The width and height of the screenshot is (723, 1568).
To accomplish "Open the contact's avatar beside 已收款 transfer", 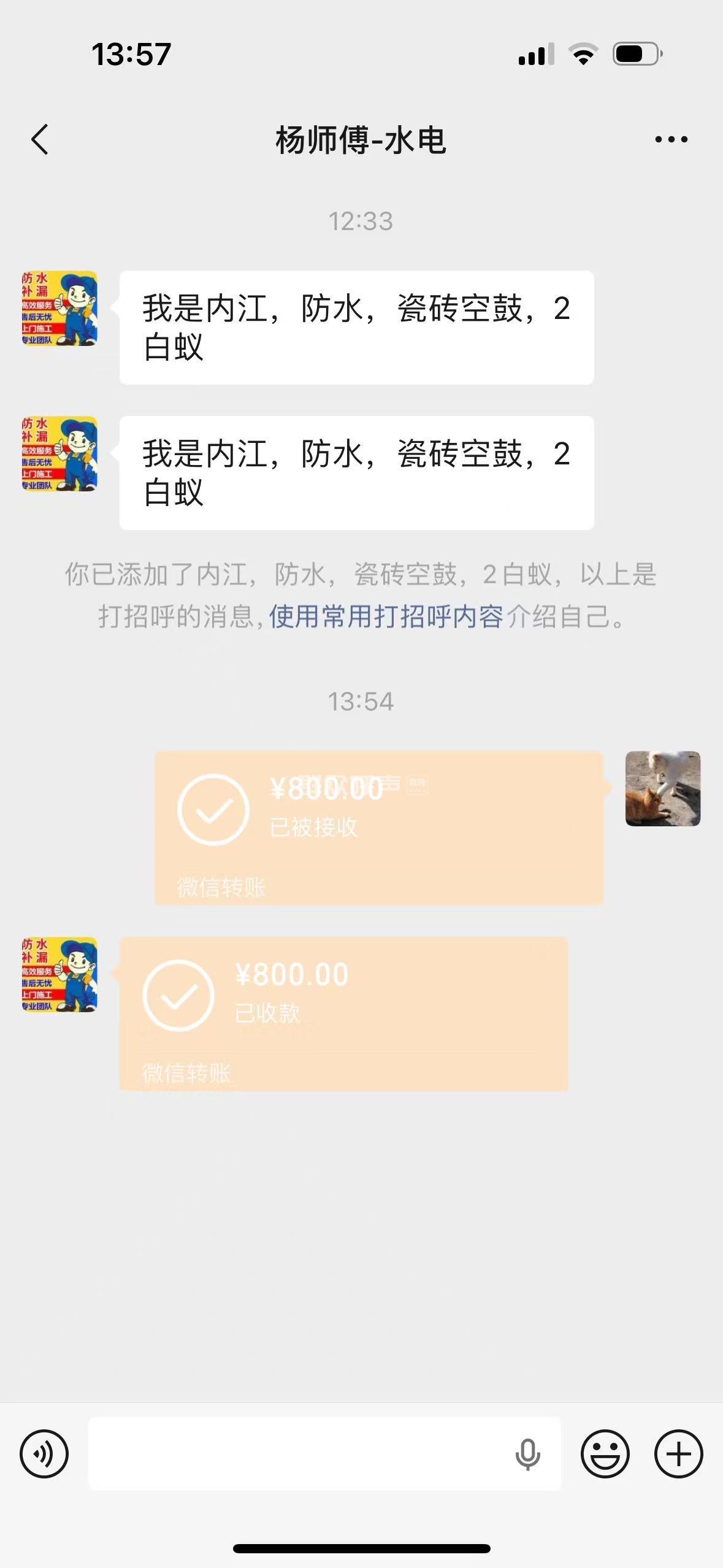I will (59, 974).
